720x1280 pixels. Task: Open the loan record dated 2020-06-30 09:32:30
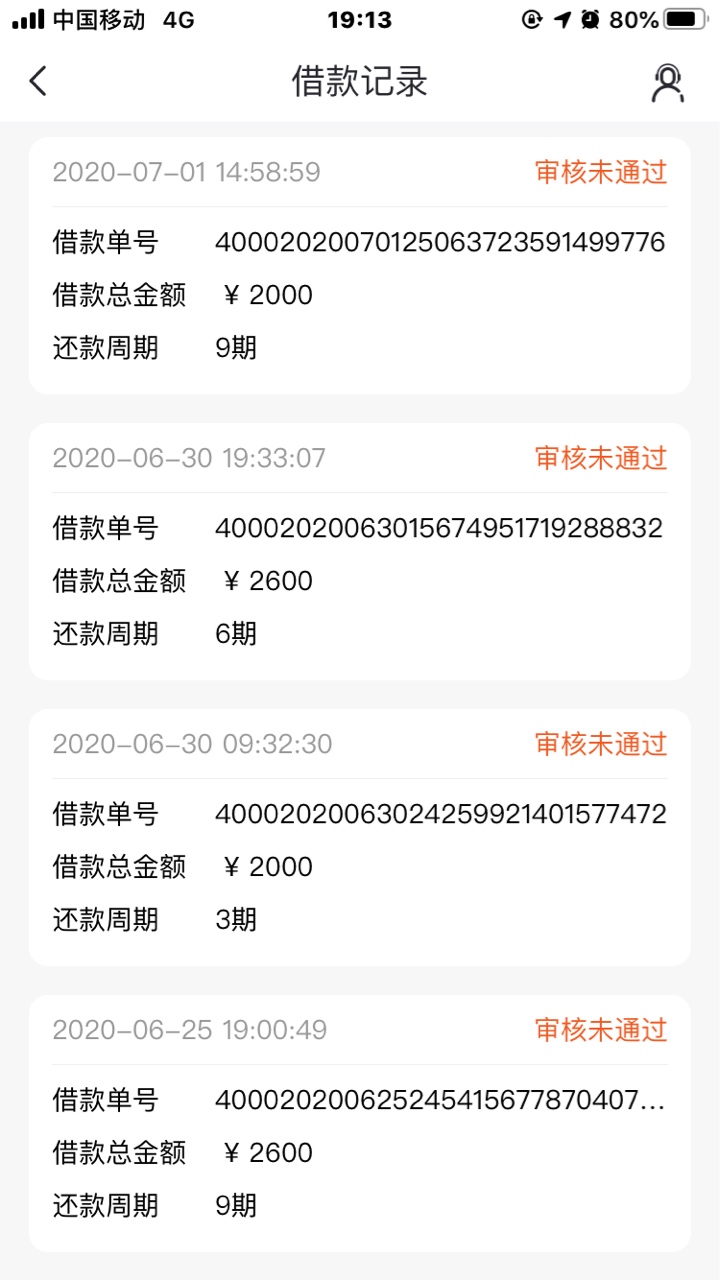360,838
